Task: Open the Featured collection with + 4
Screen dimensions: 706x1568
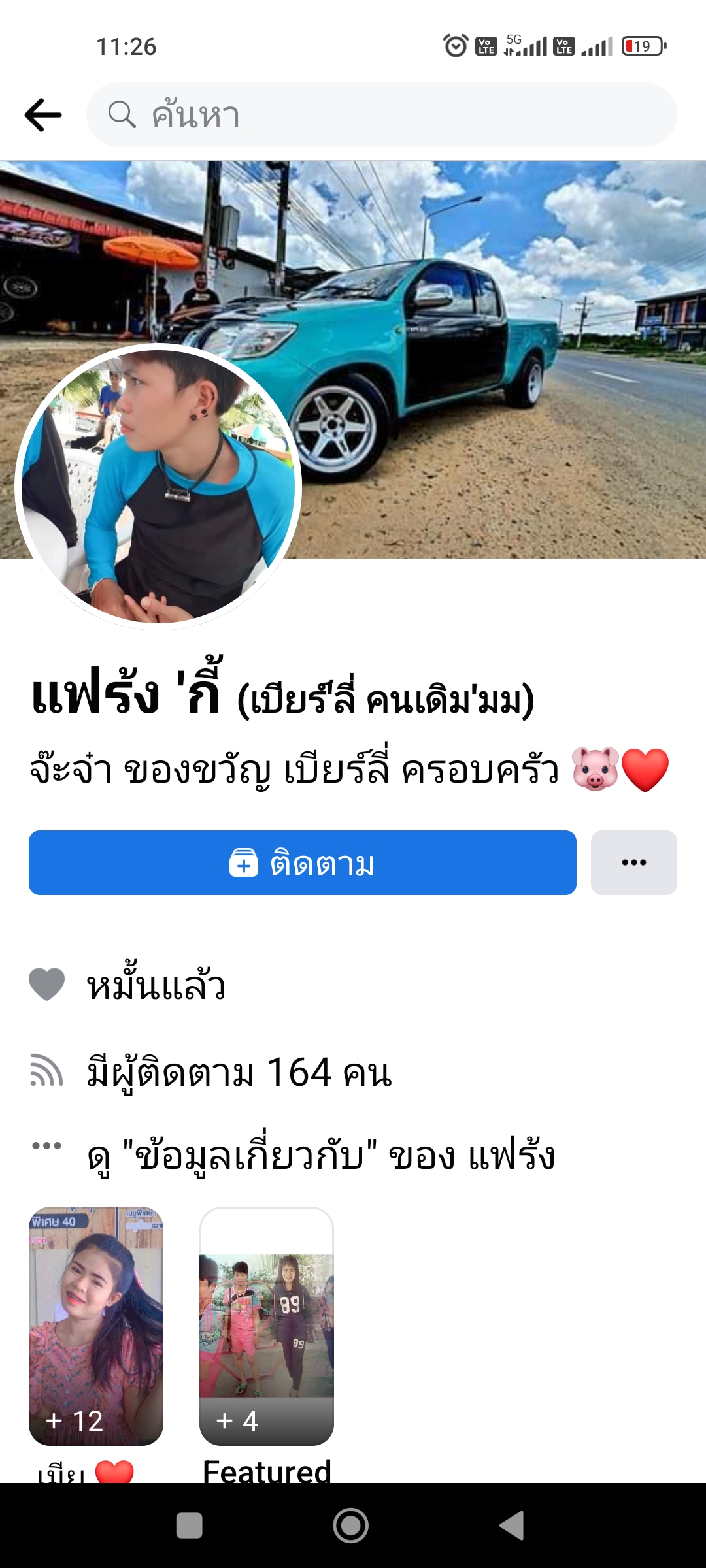Action: [267, 1325]
